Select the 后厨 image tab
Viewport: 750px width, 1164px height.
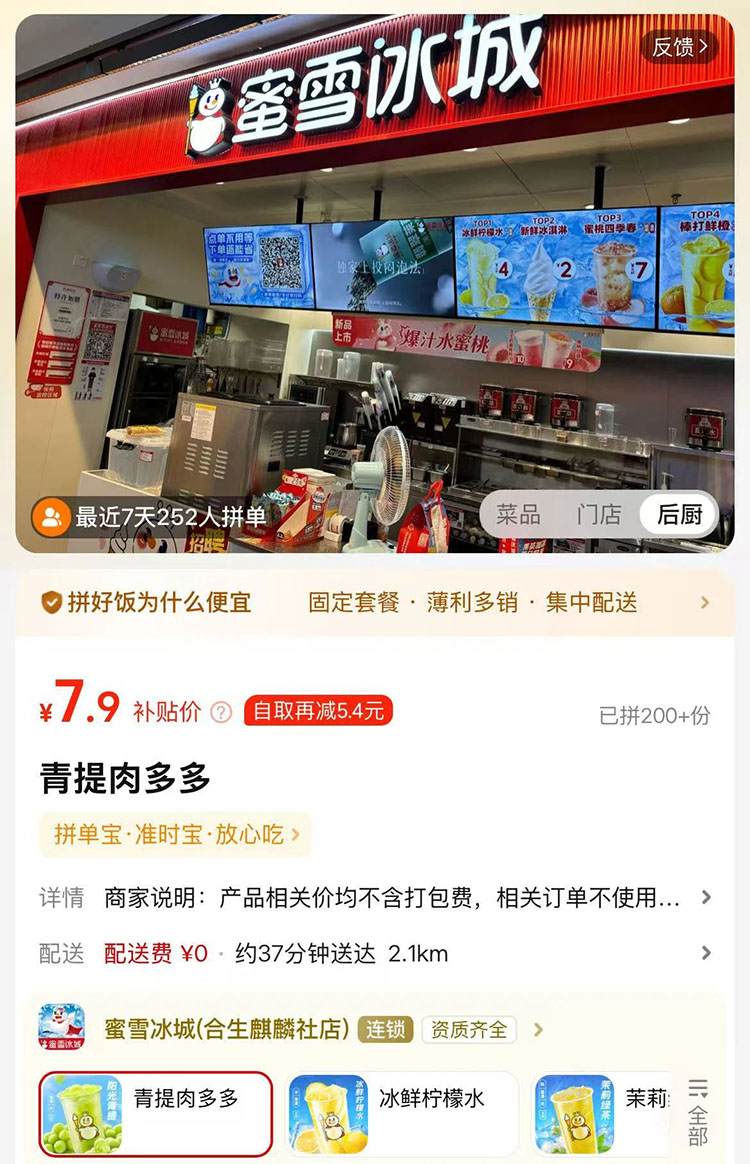click(679, 514)
